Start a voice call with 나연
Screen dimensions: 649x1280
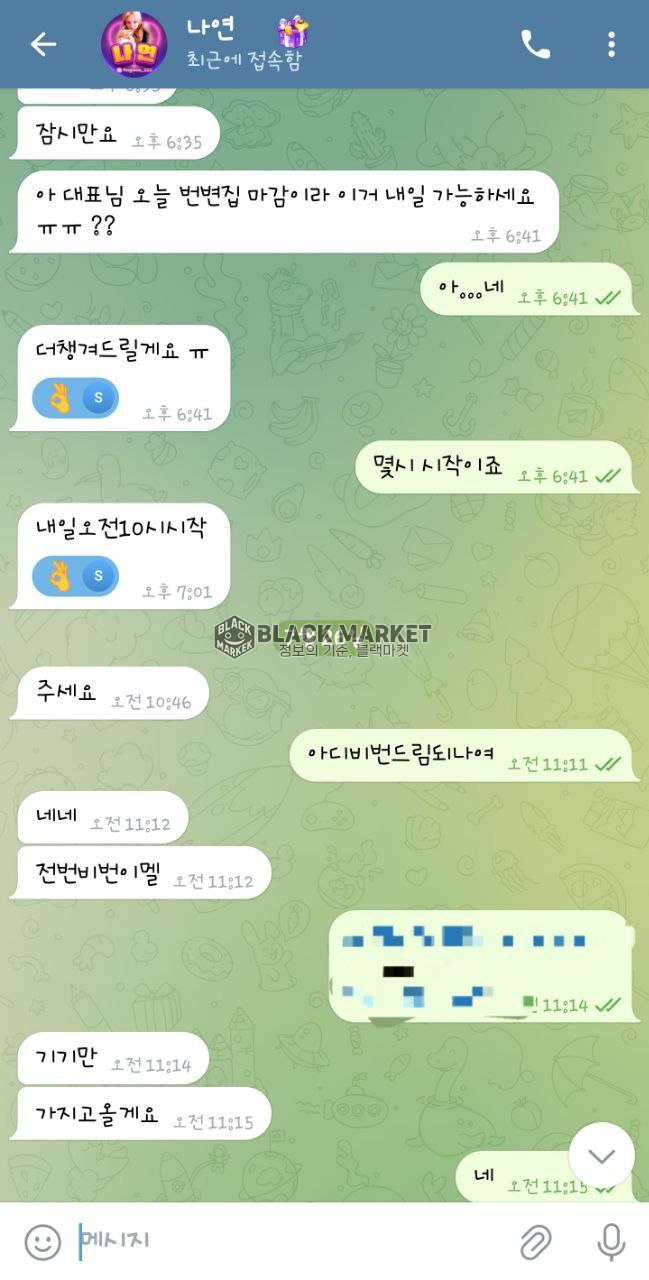coord(535,44)
